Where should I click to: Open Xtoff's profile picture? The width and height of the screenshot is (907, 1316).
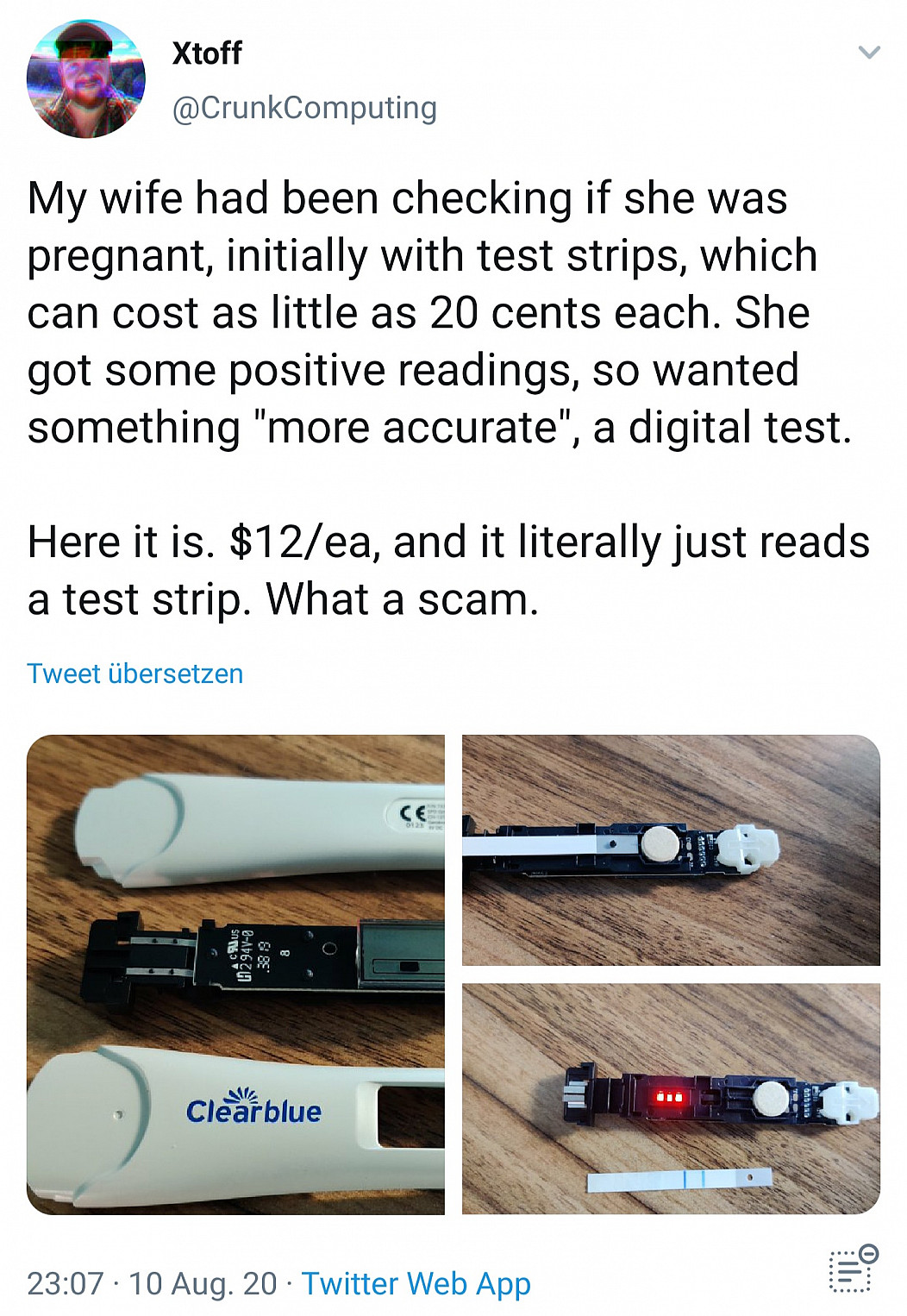(x=85, y=78)
